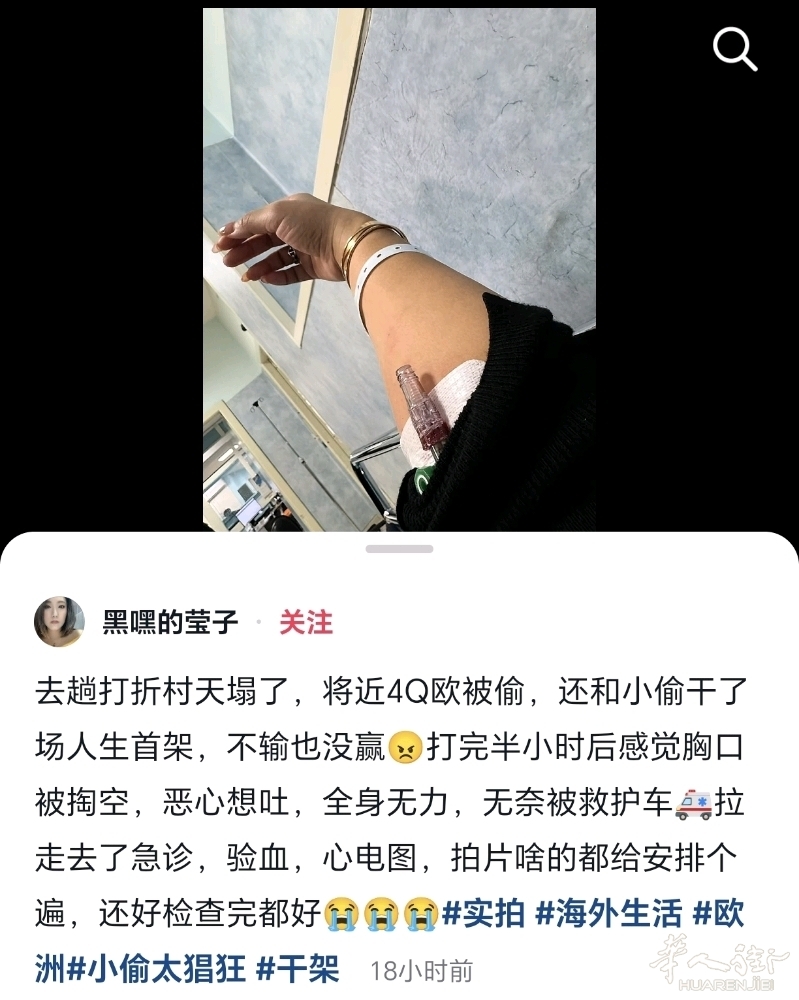Open the #实拍 hashtag
This screenshot has height=1000, width=799.
(484, 914)
